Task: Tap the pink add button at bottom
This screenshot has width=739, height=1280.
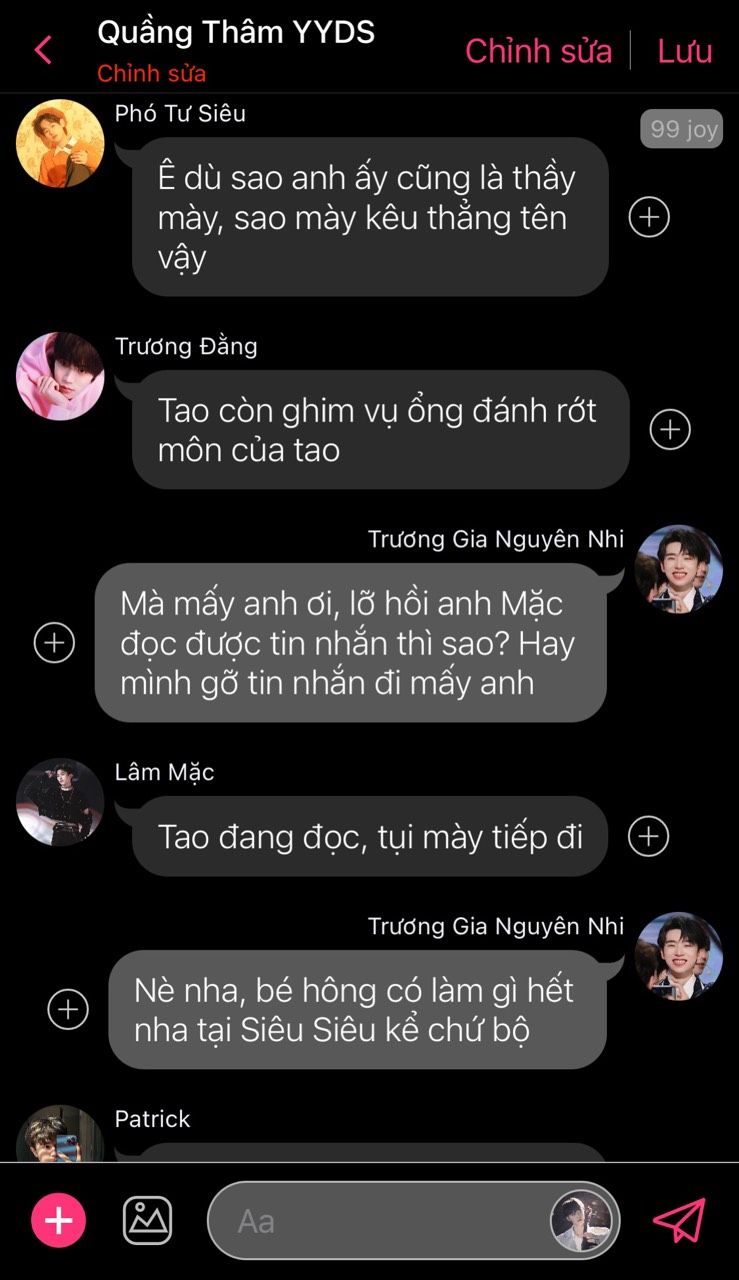Action: pos(59,1221)
